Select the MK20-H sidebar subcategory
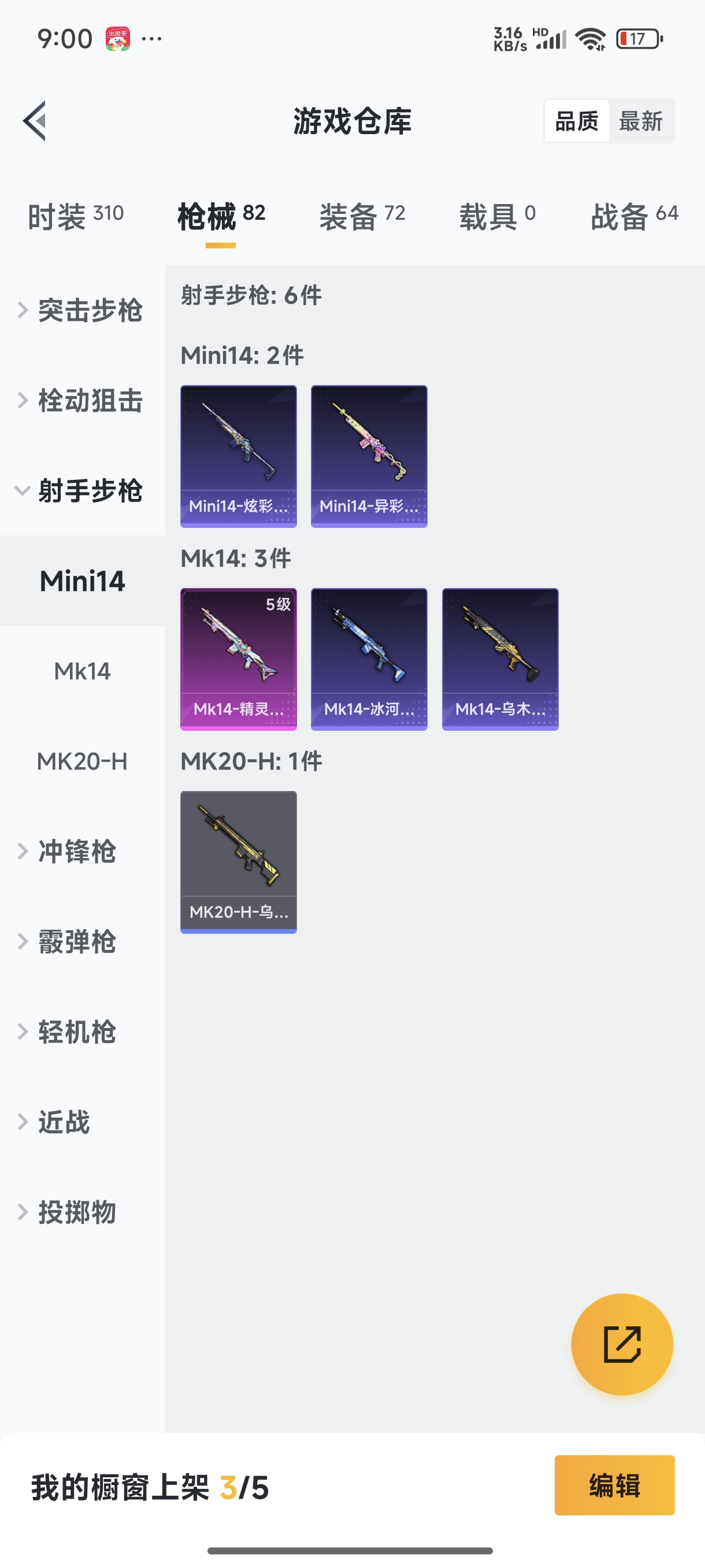 pos(82,761)
